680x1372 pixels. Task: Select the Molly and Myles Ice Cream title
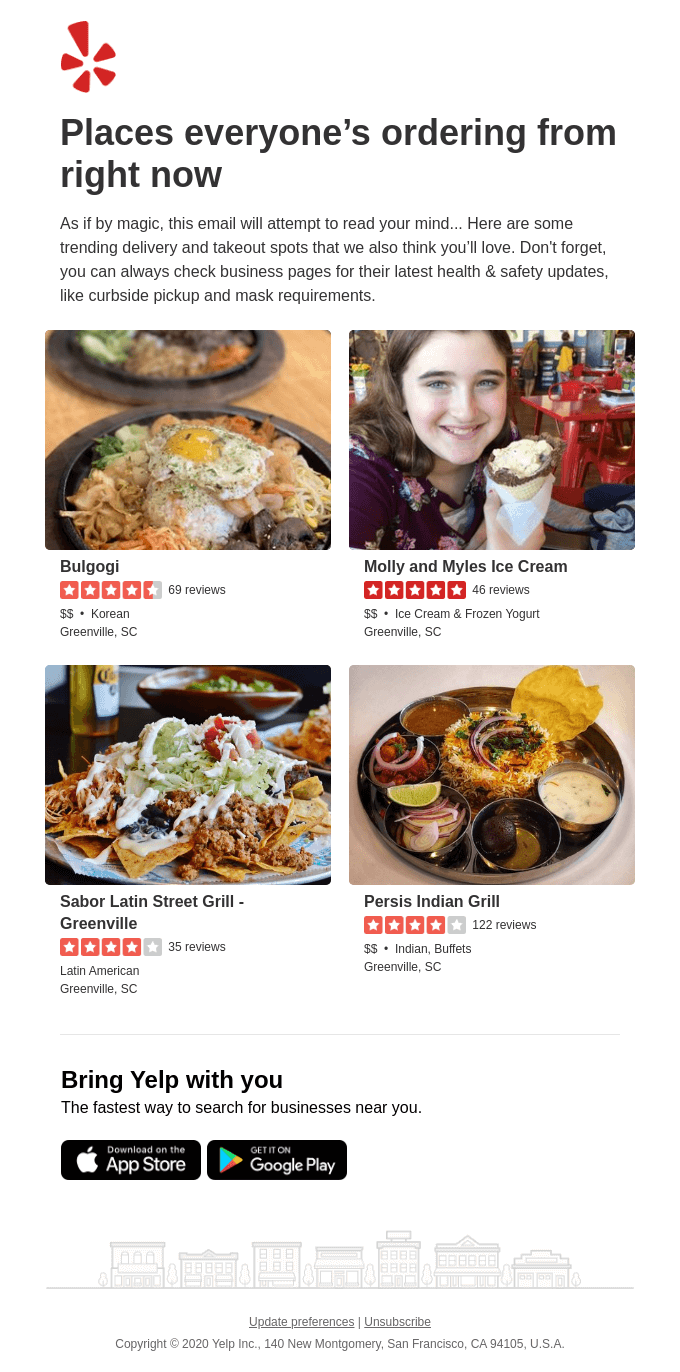(x=465, y=567)
